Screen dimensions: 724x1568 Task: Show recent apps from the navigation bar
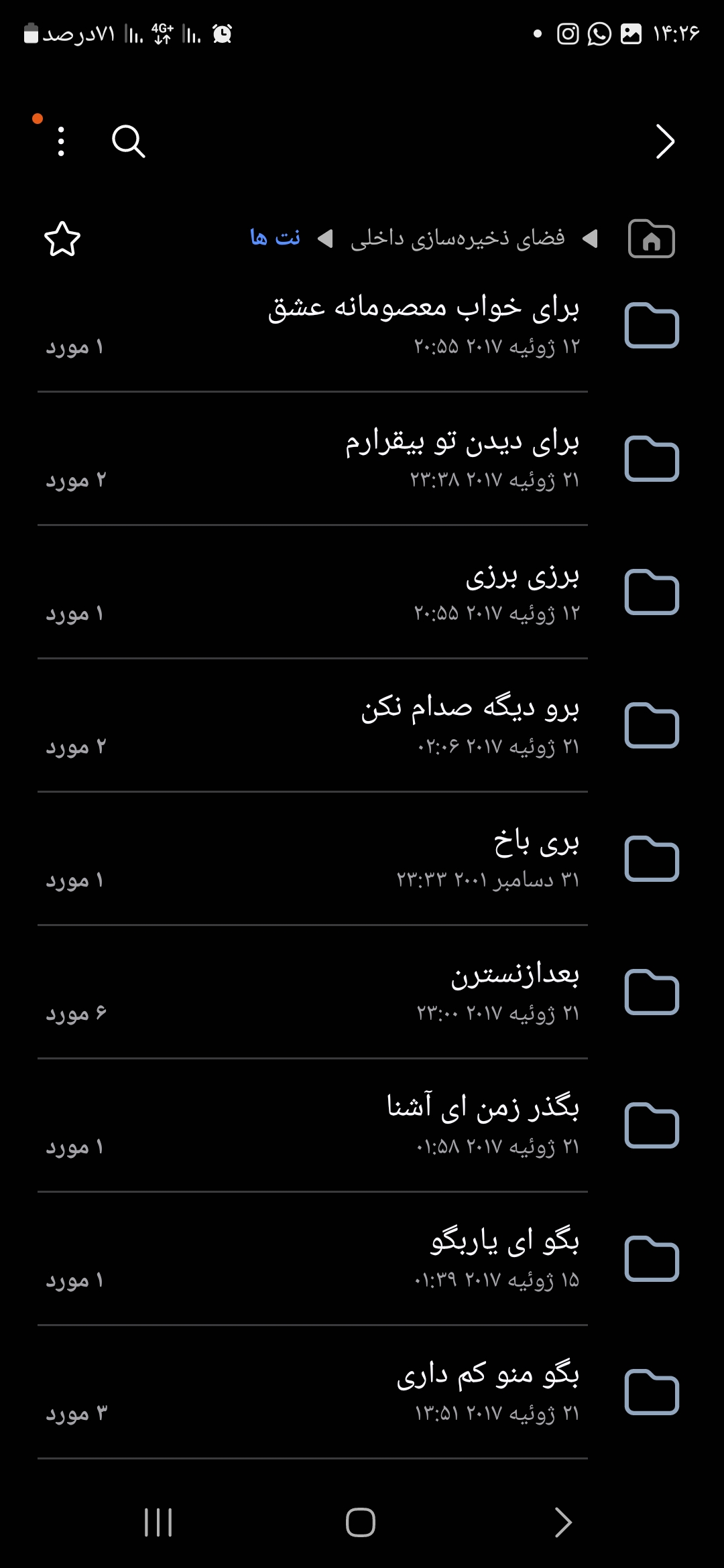point(158,1522)
